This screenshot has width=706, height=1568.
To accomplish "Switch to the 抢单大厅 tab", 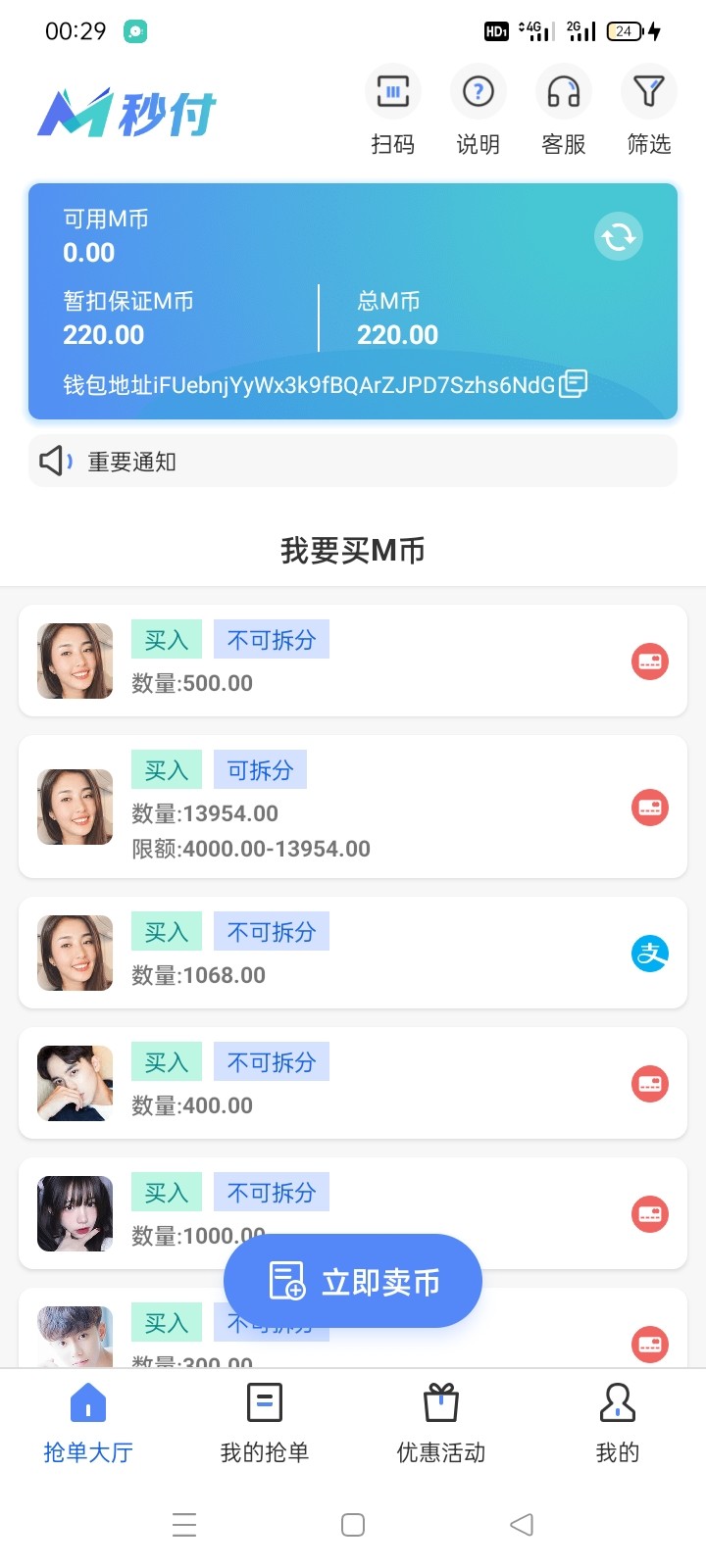I will [x=88, y=1421].
